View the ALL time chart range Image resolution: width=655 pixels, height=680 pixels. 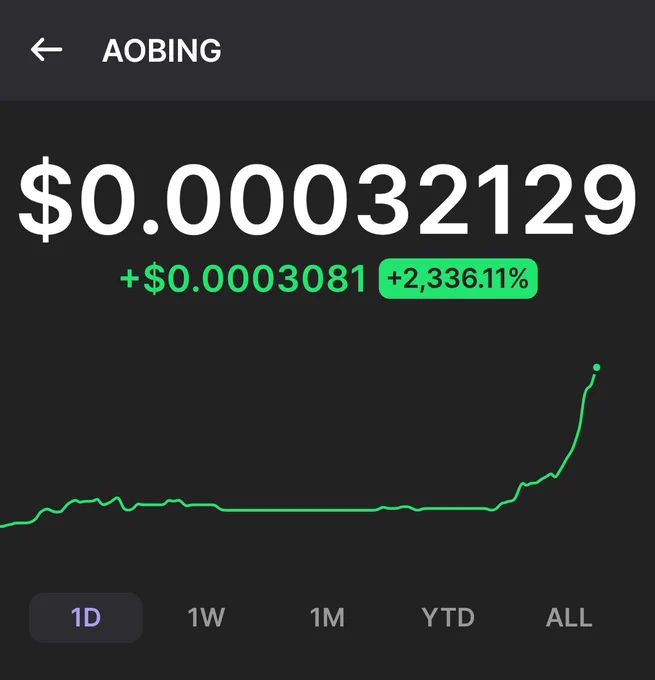click(569, 617)
